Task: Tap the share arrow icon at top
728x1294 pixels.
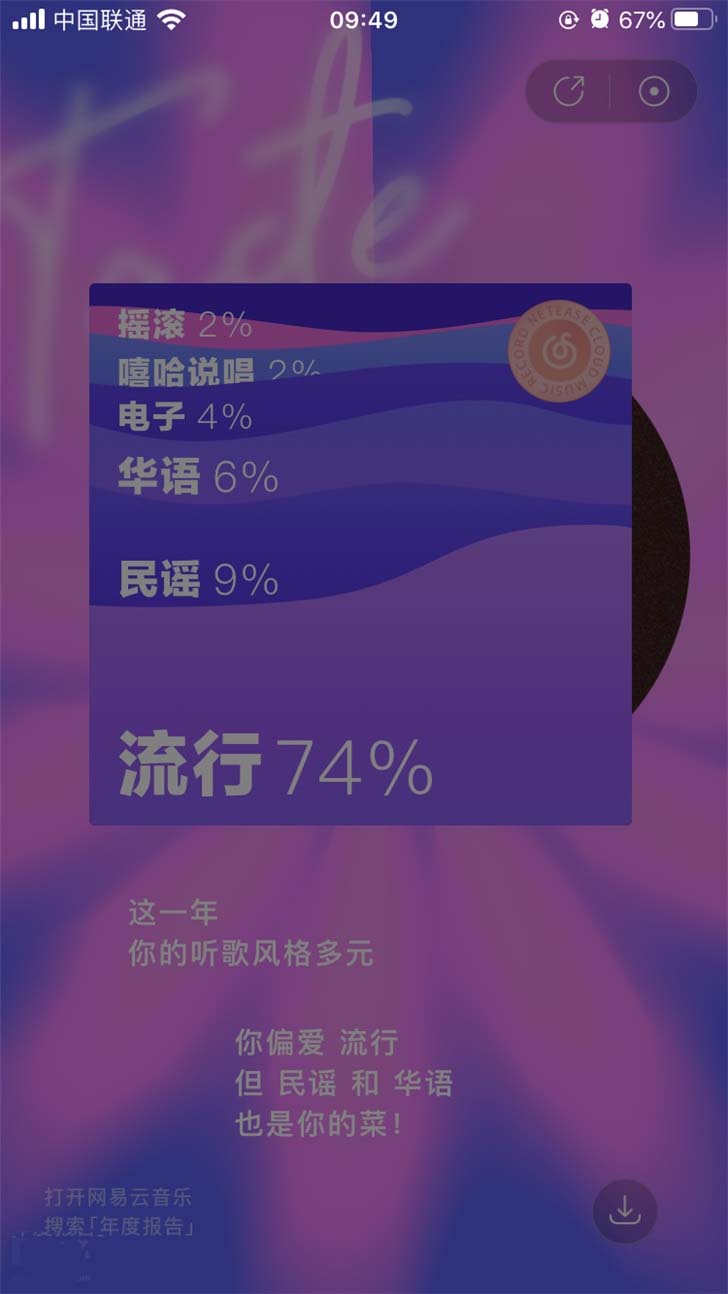Action: [x=568, y=92]
